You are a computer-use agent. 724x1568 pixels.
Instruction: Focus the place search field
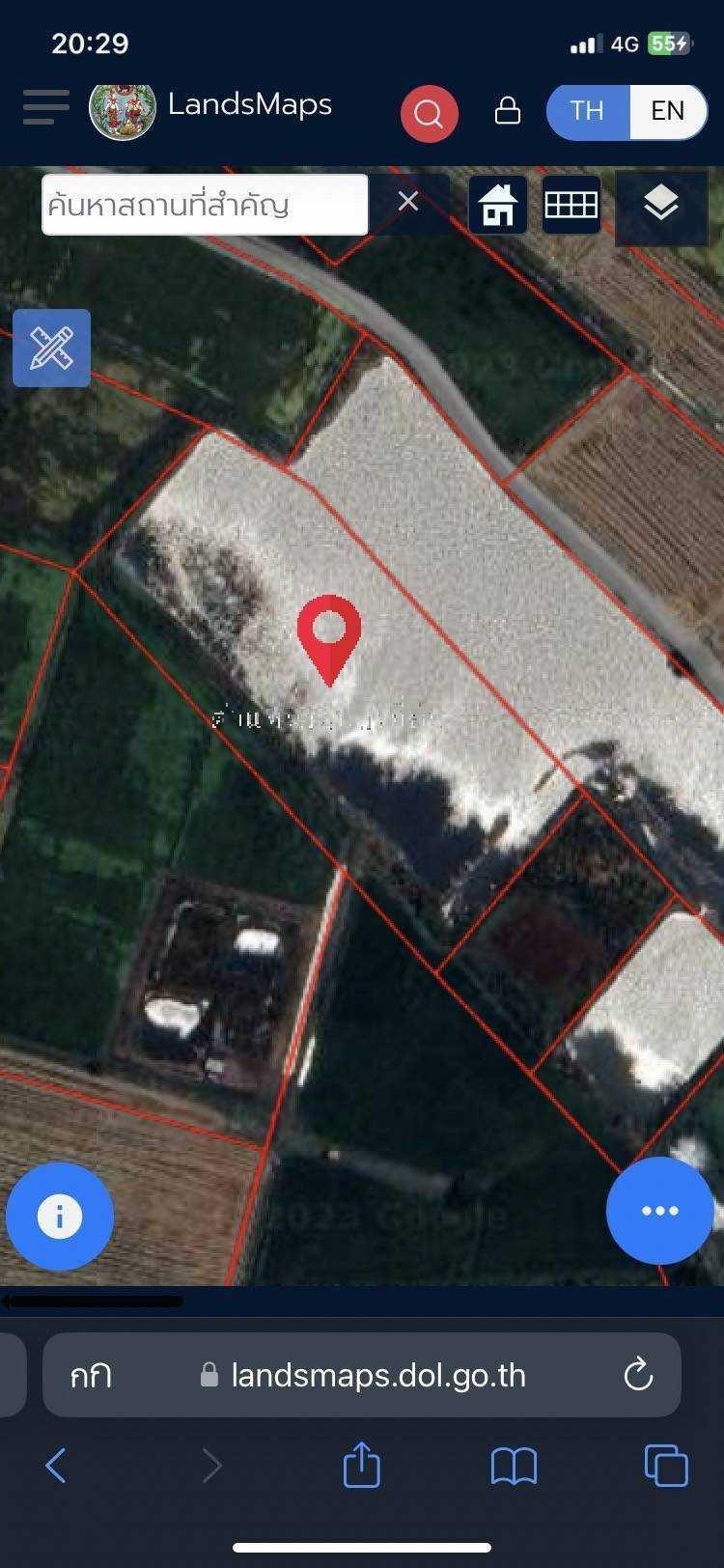[x=205, y=205]
